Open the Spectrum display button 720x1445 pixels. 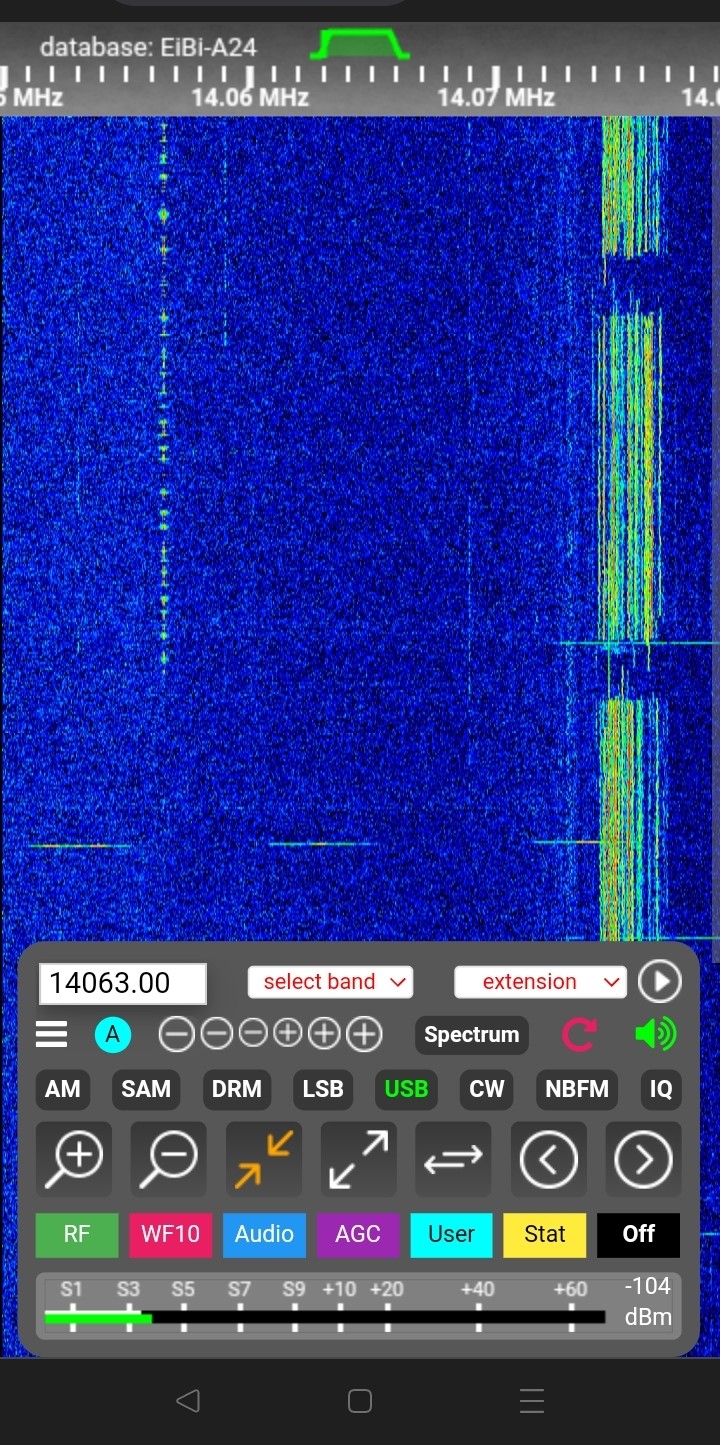471,1035
